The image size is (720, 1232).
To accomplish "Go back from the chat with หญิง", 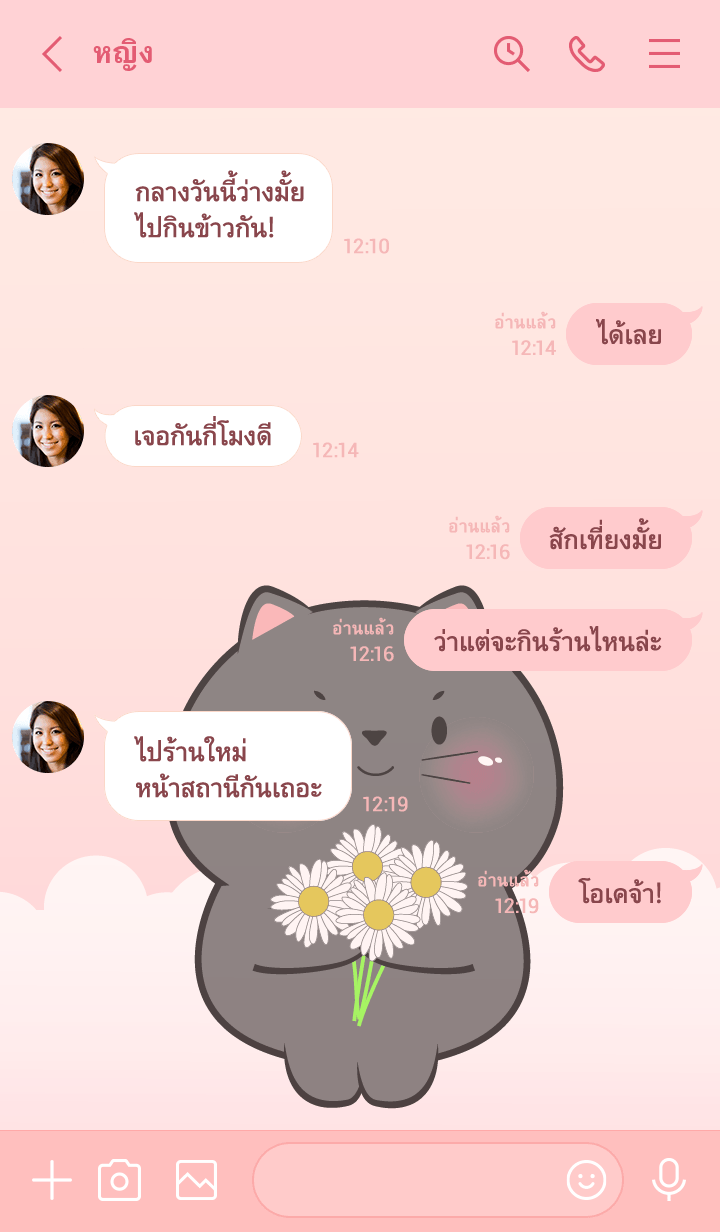I will [x=52, y=54].
